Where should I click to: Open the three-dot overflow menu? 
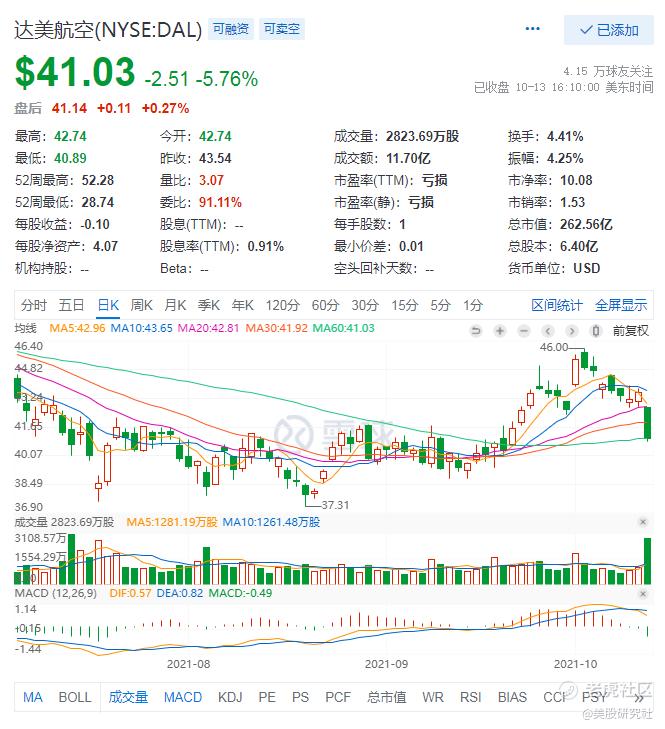[x=532, y=29]
